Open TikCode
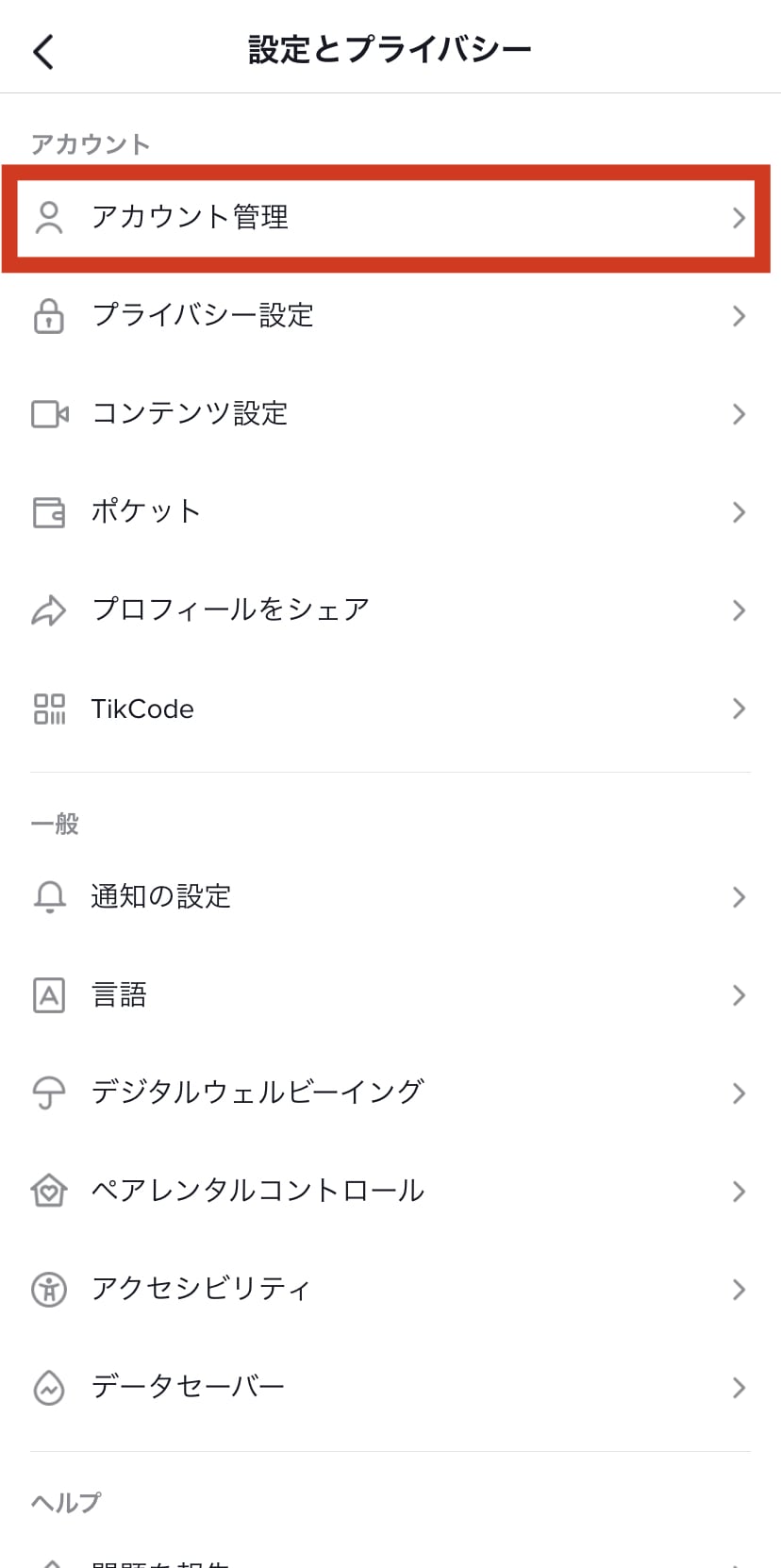This screenshot has height=1568, width=781. [x=390, y=709]
